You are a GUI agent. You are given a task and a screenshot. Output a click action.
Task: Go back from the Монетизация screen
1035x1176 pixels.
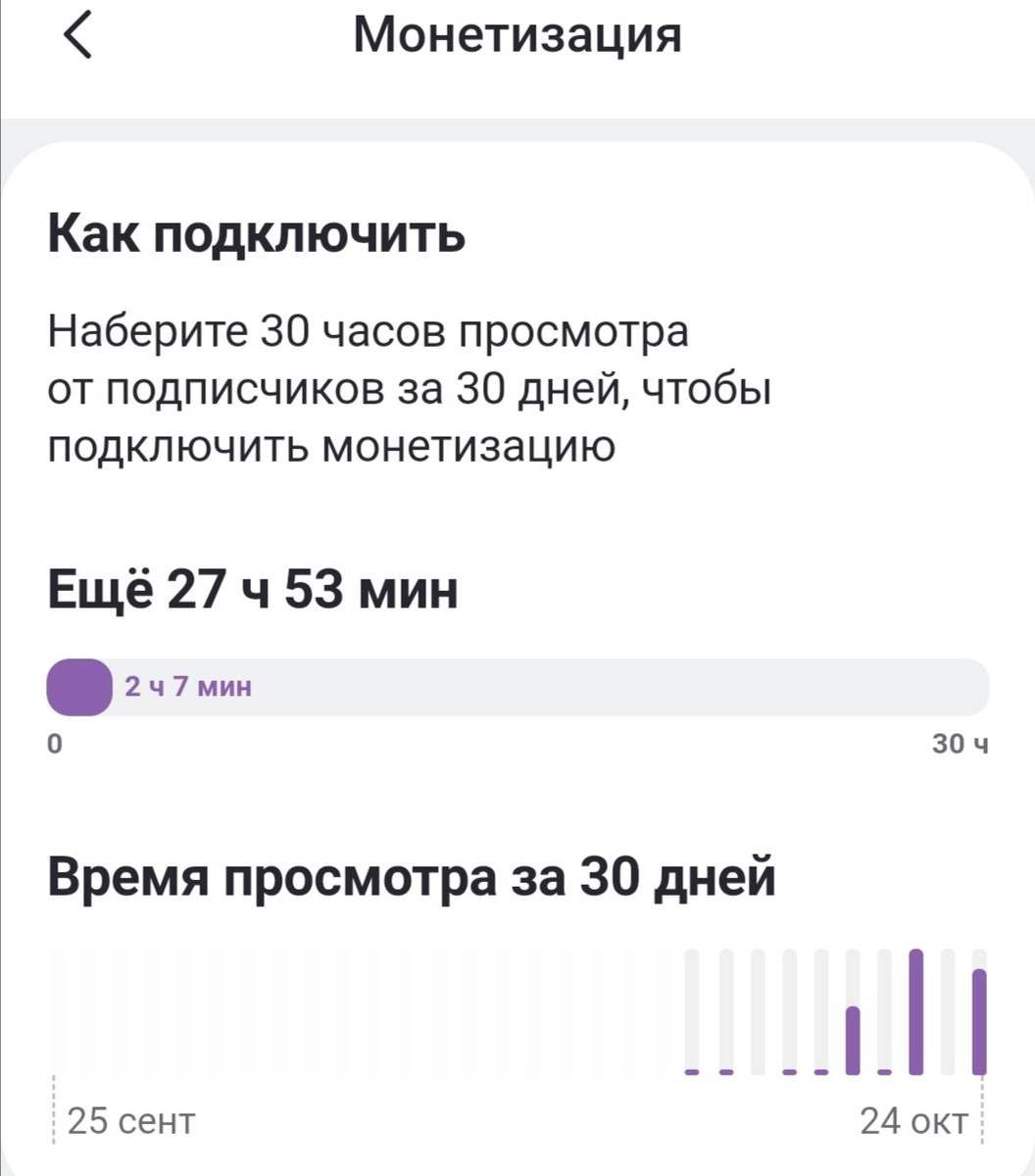(77, 37)
